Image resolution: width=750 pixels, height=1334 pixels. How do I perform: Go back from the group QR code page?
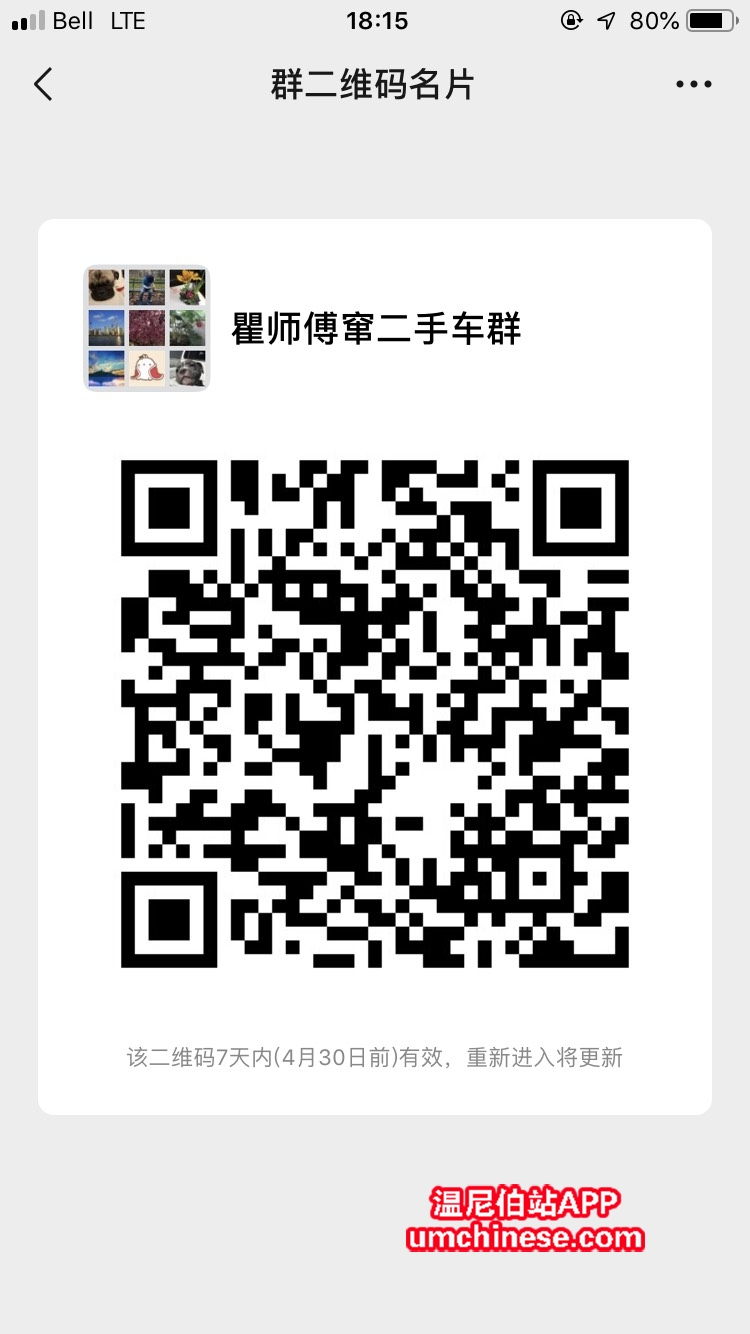click(x=43, y=85)
